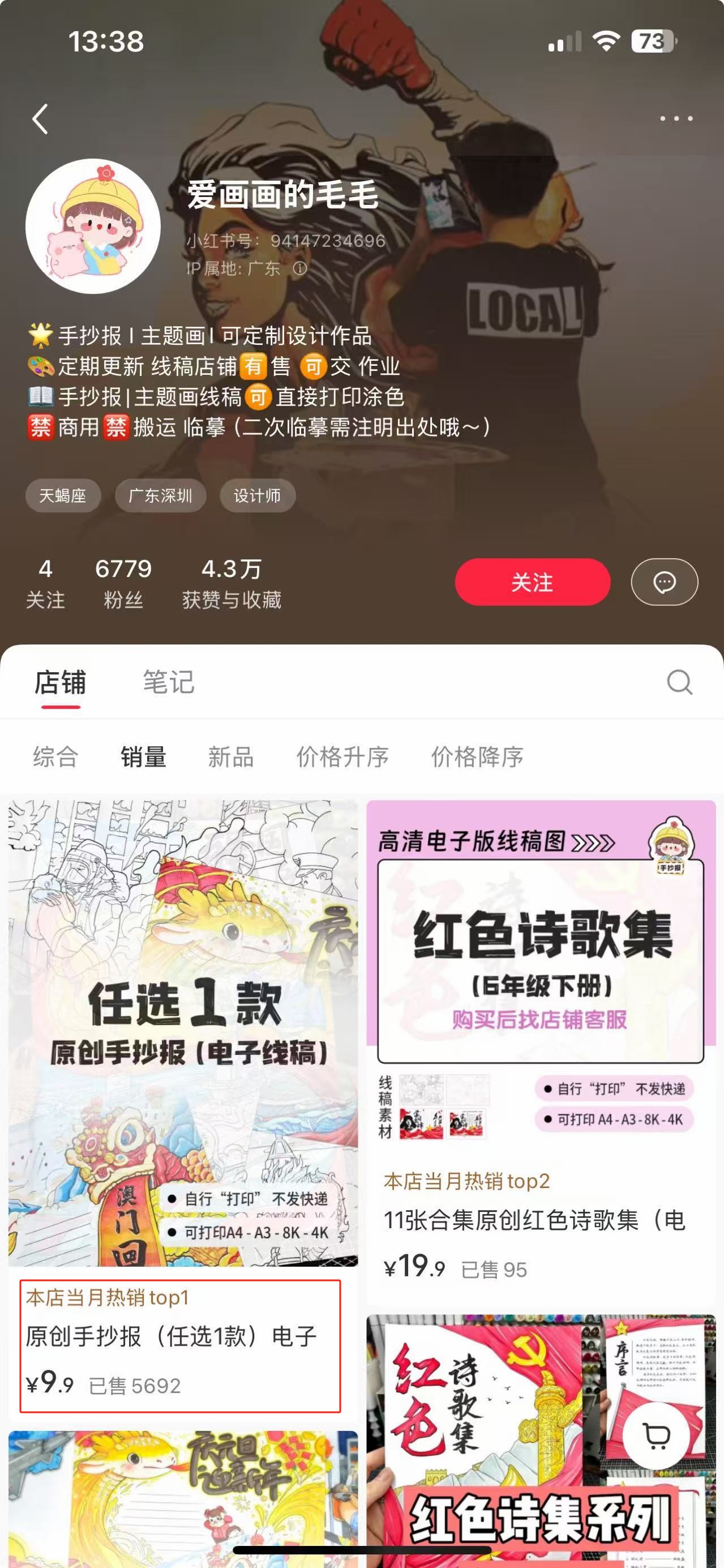Screen dimensions: 724x1568
Task: Go back using the top-left arrow
Action: click(x=40, y=119)
